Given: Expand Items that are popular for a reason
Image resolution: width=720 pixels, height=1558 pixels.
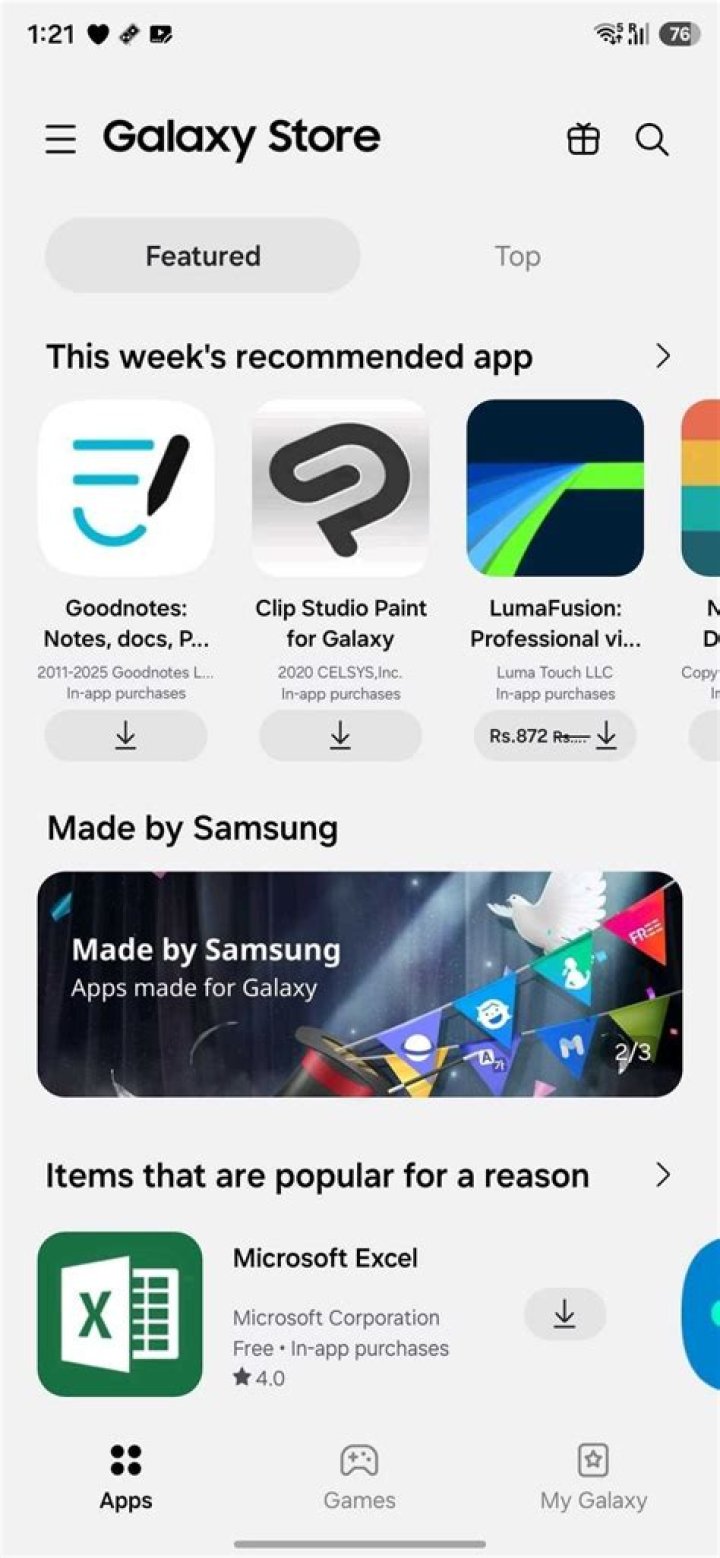Looking at the screenshot, I should click(662, 1174).
